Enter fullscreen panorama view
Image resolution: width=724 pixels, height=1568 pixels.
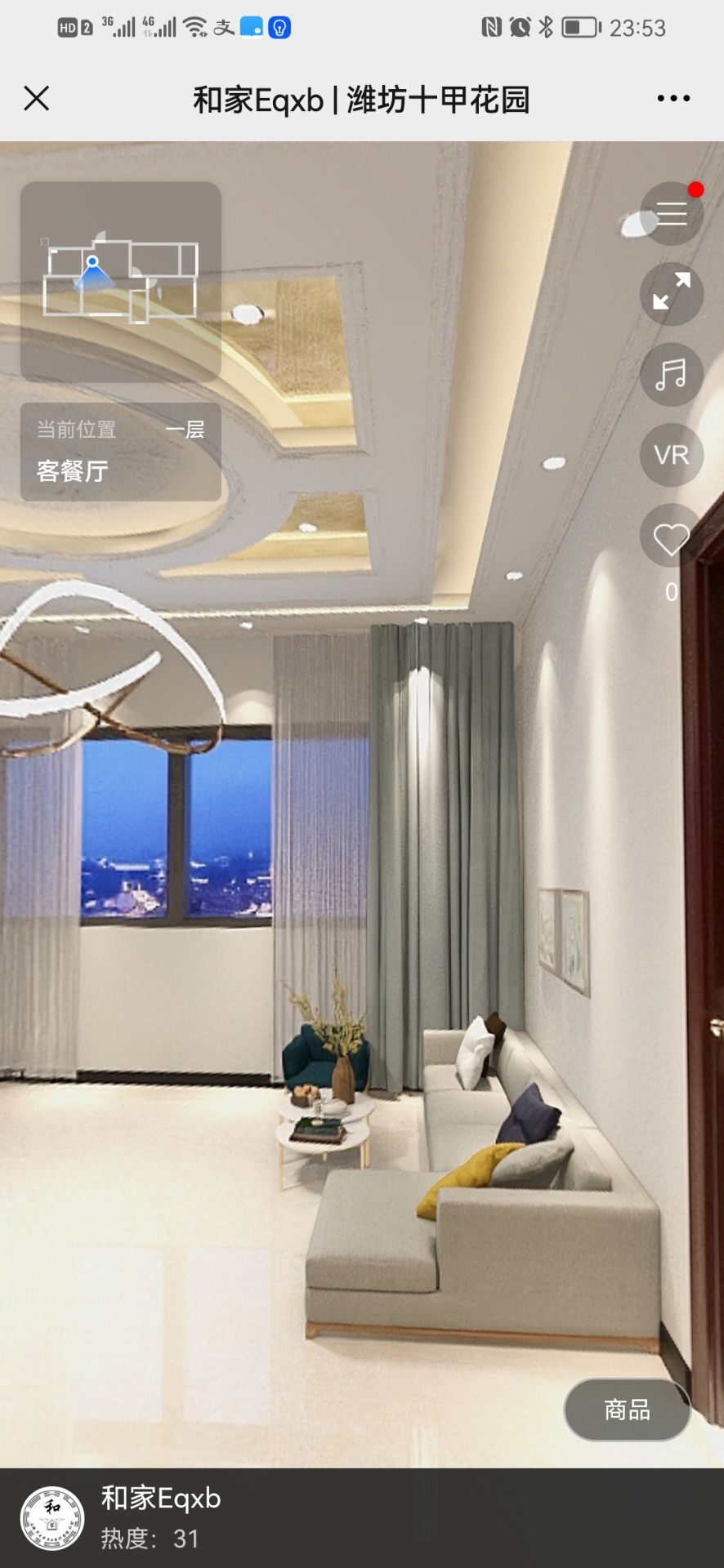(x=671, y=293)
